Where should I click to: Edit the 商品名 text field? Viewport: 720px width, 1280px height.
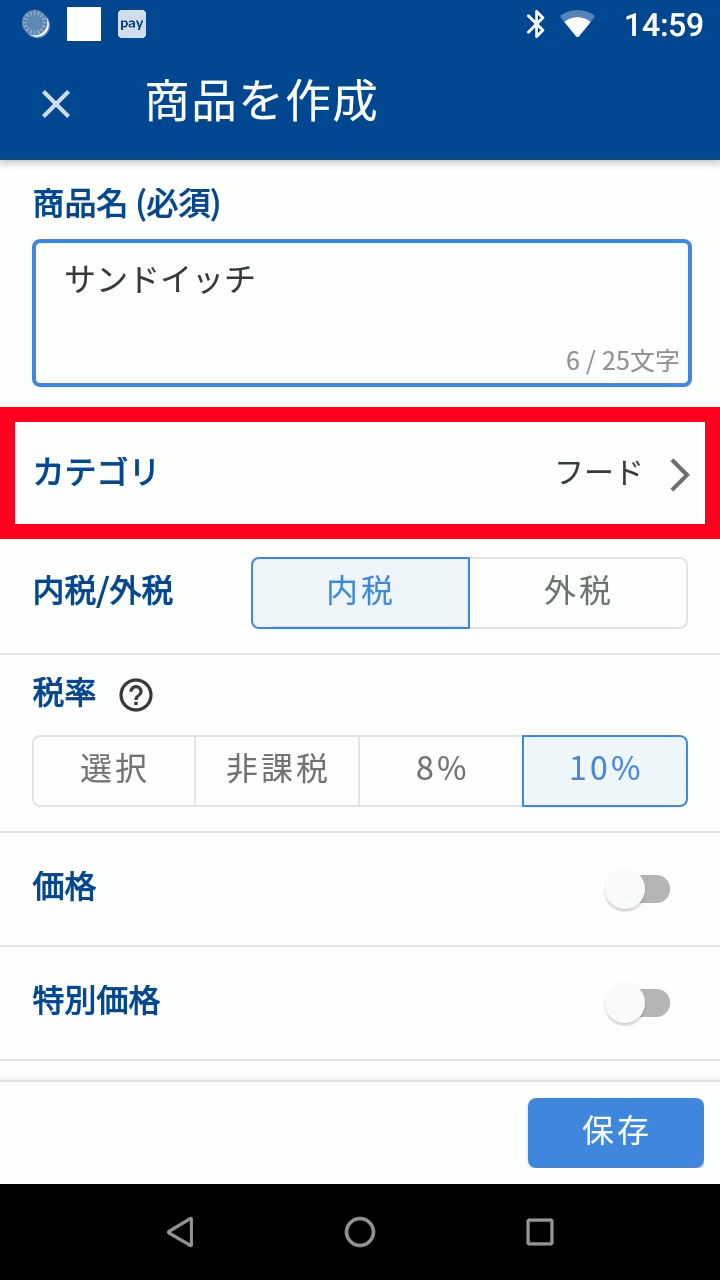[x=361, y=312]
